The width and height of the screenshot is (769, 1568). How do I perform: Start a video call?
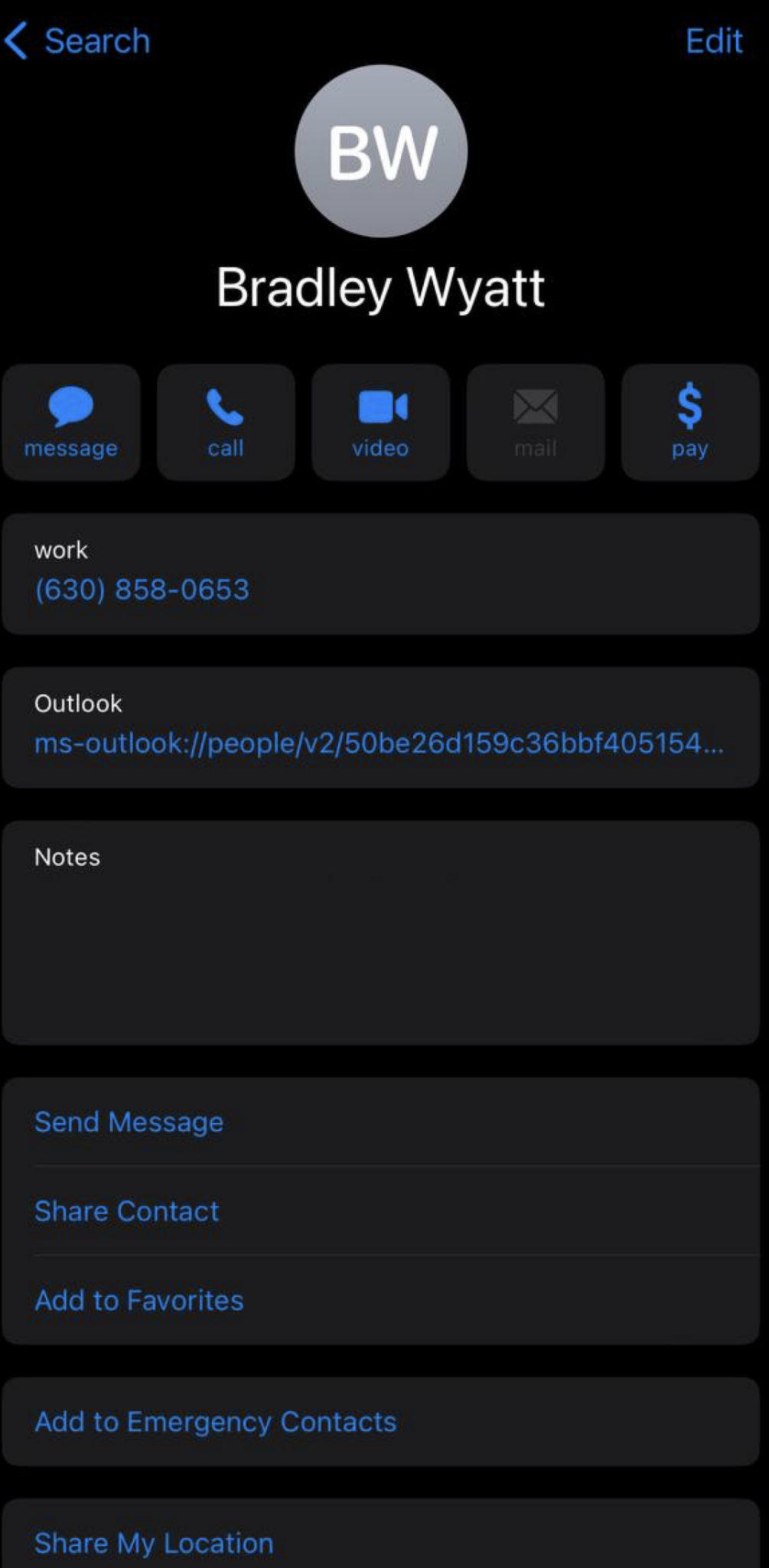(380, 422)
